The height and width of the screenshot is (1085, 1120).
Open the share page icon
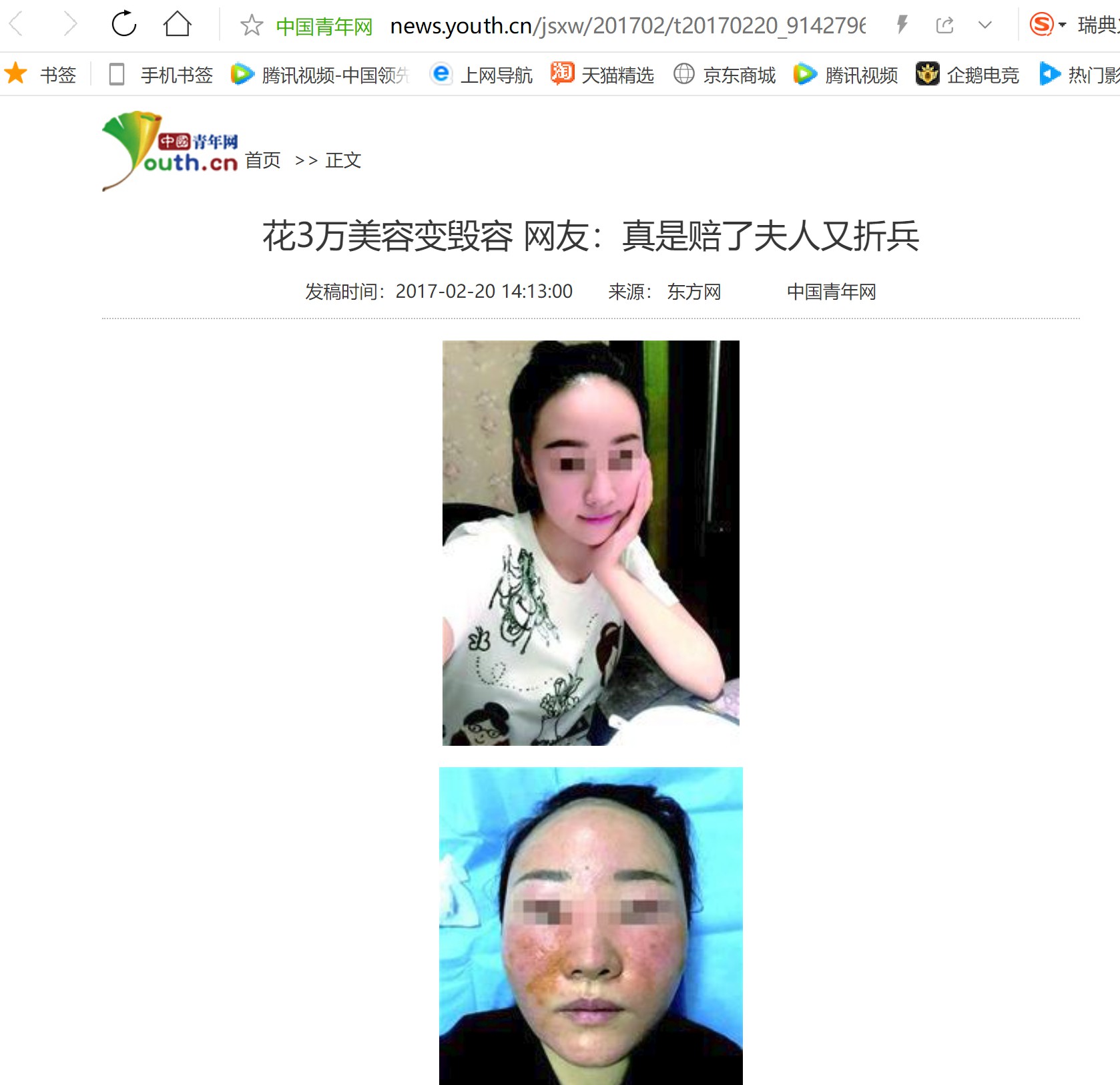pyautogui.click(x=944, y=25)
